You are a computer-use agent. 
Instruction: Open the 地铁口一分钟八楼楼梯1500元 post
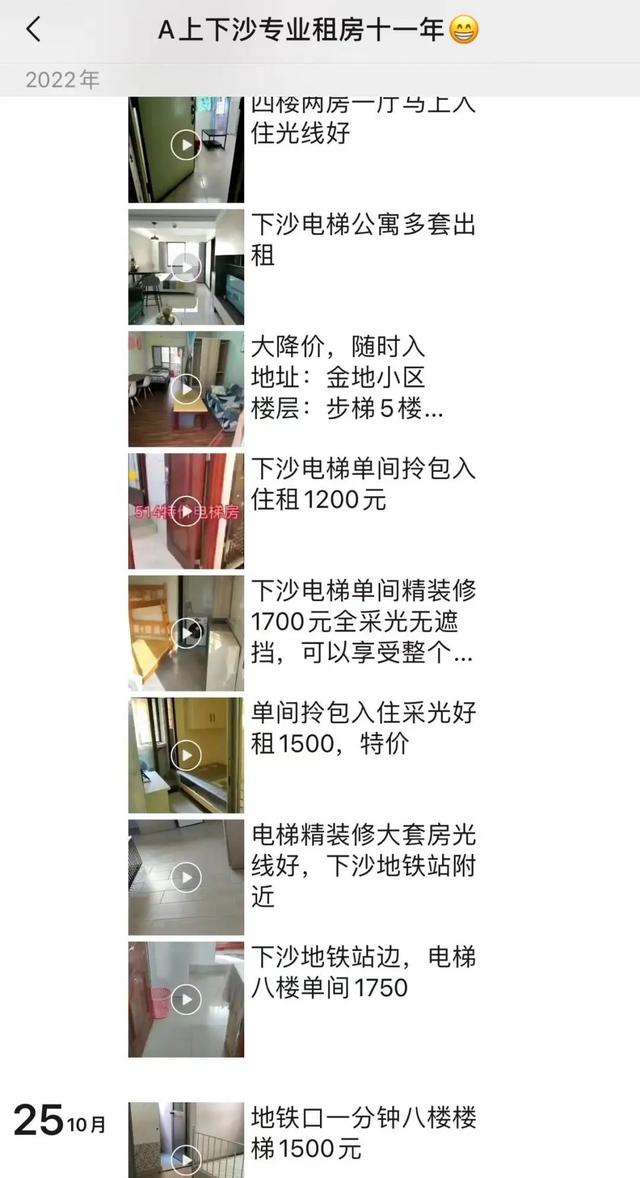186,1140
